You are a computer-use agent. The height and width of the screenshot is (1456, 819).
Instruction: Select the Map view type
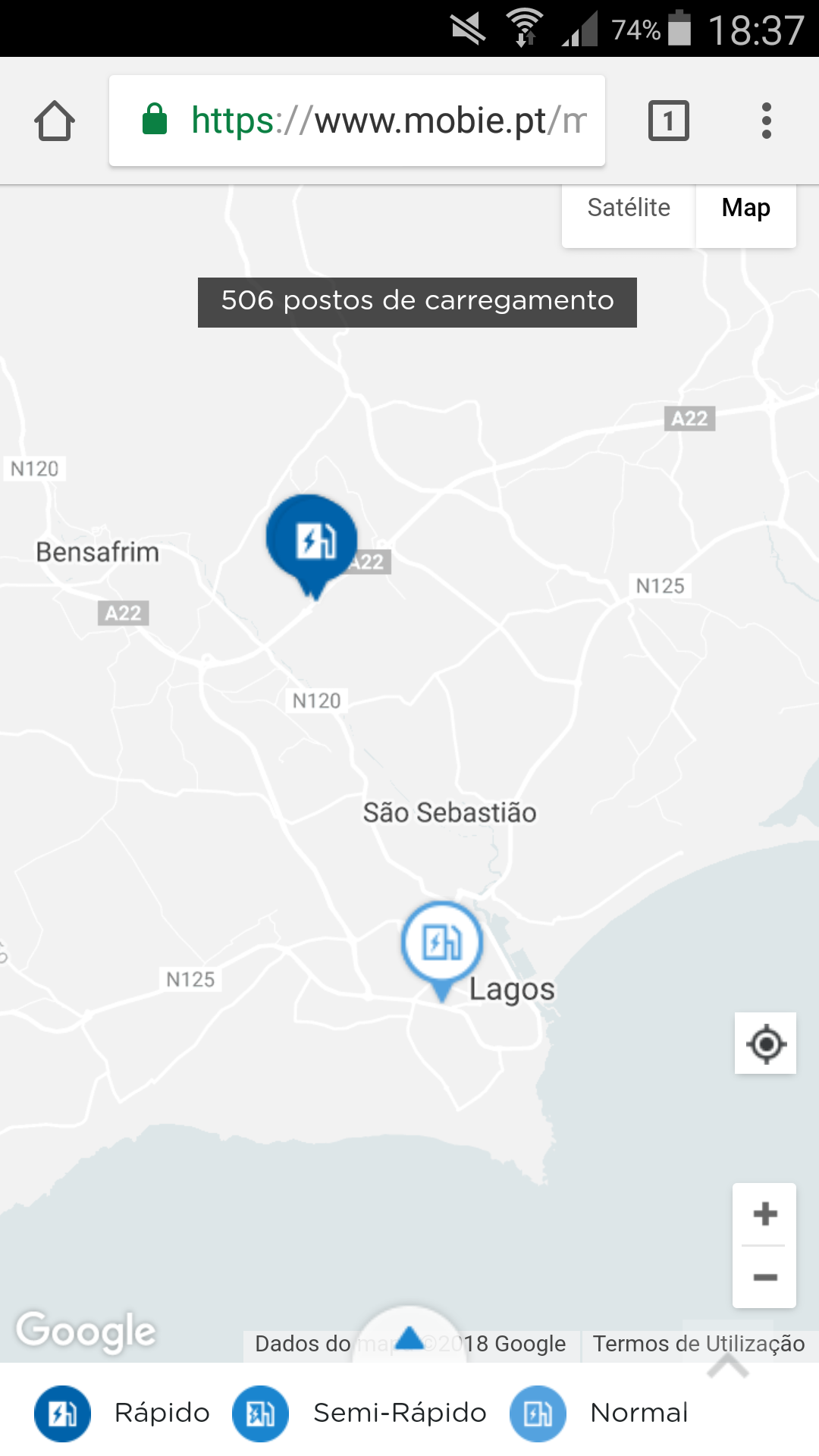pos(745,208)
